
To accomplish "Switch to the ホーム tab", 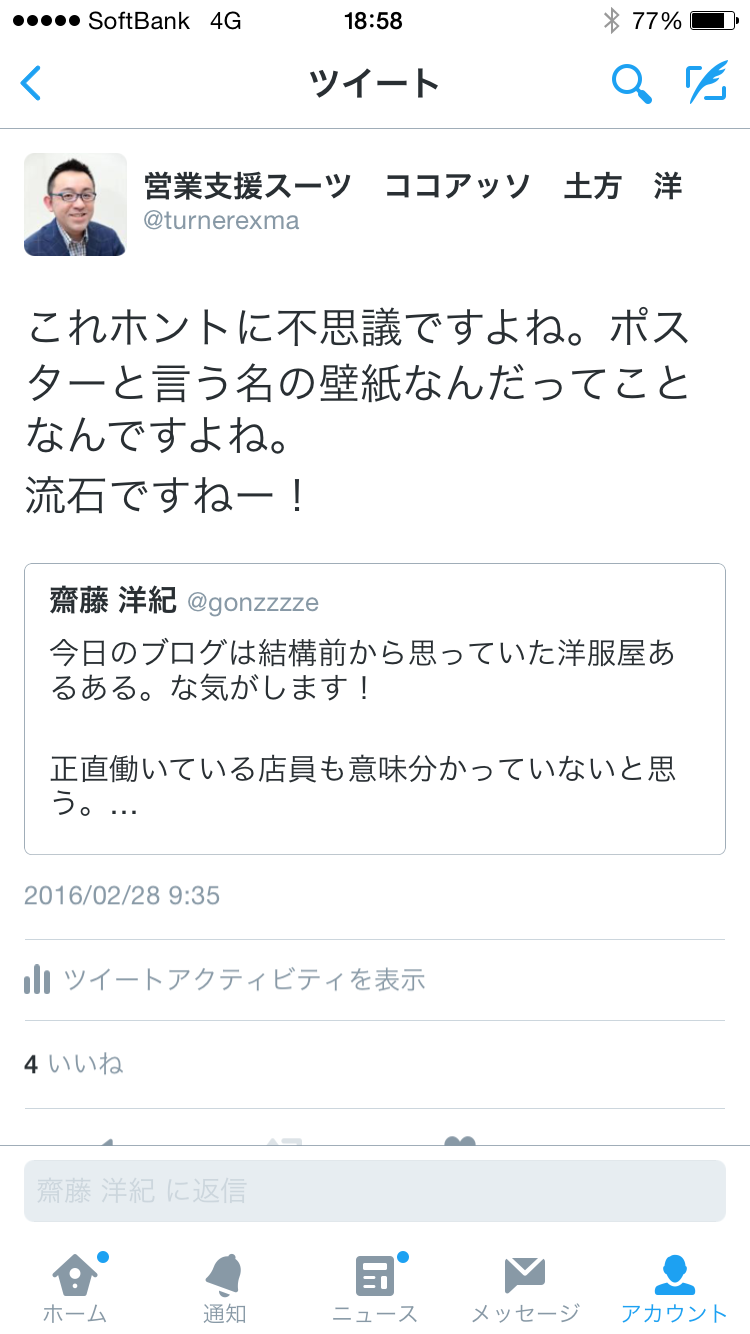I will pyautogui.click(x=75, y=1289).
